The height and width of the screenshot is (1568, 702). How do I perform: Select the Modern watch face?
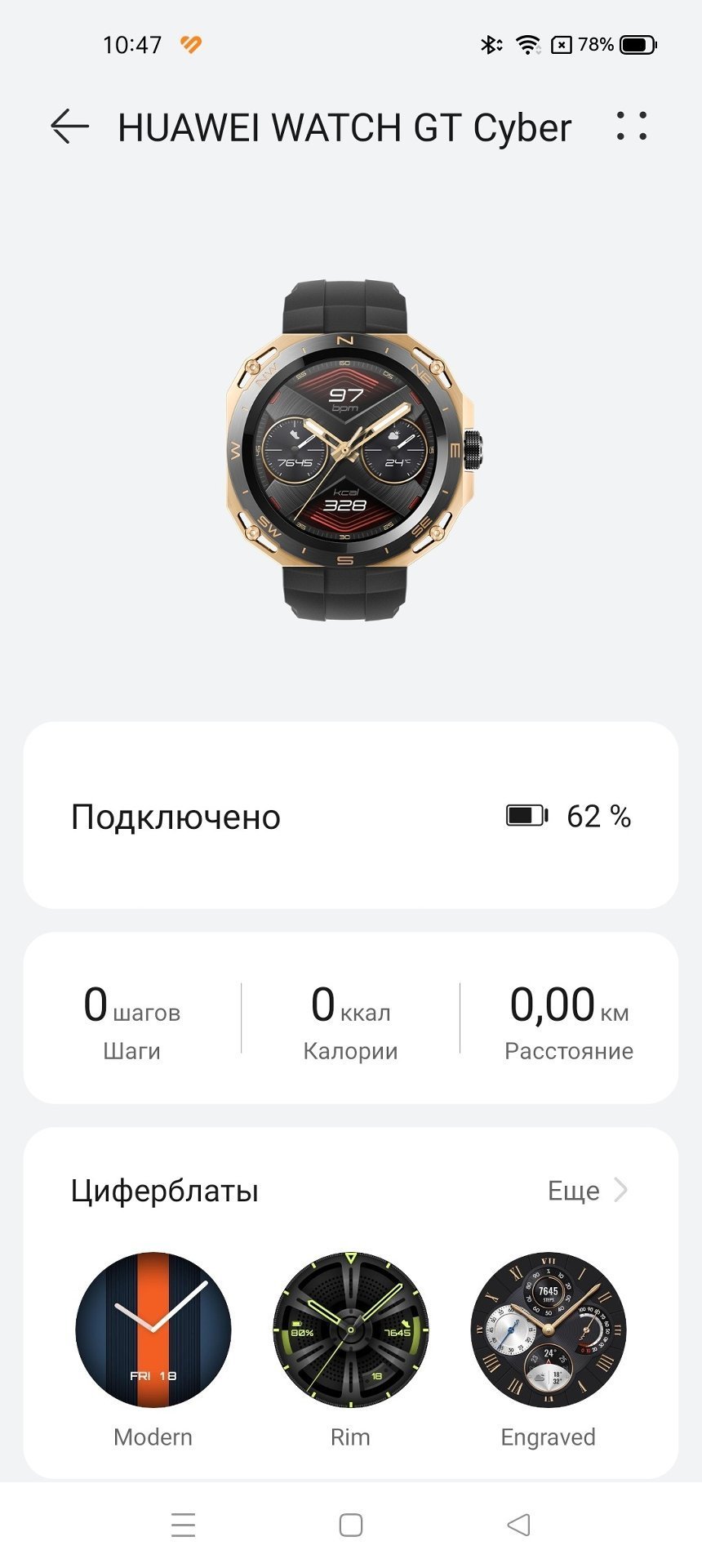153,1330
